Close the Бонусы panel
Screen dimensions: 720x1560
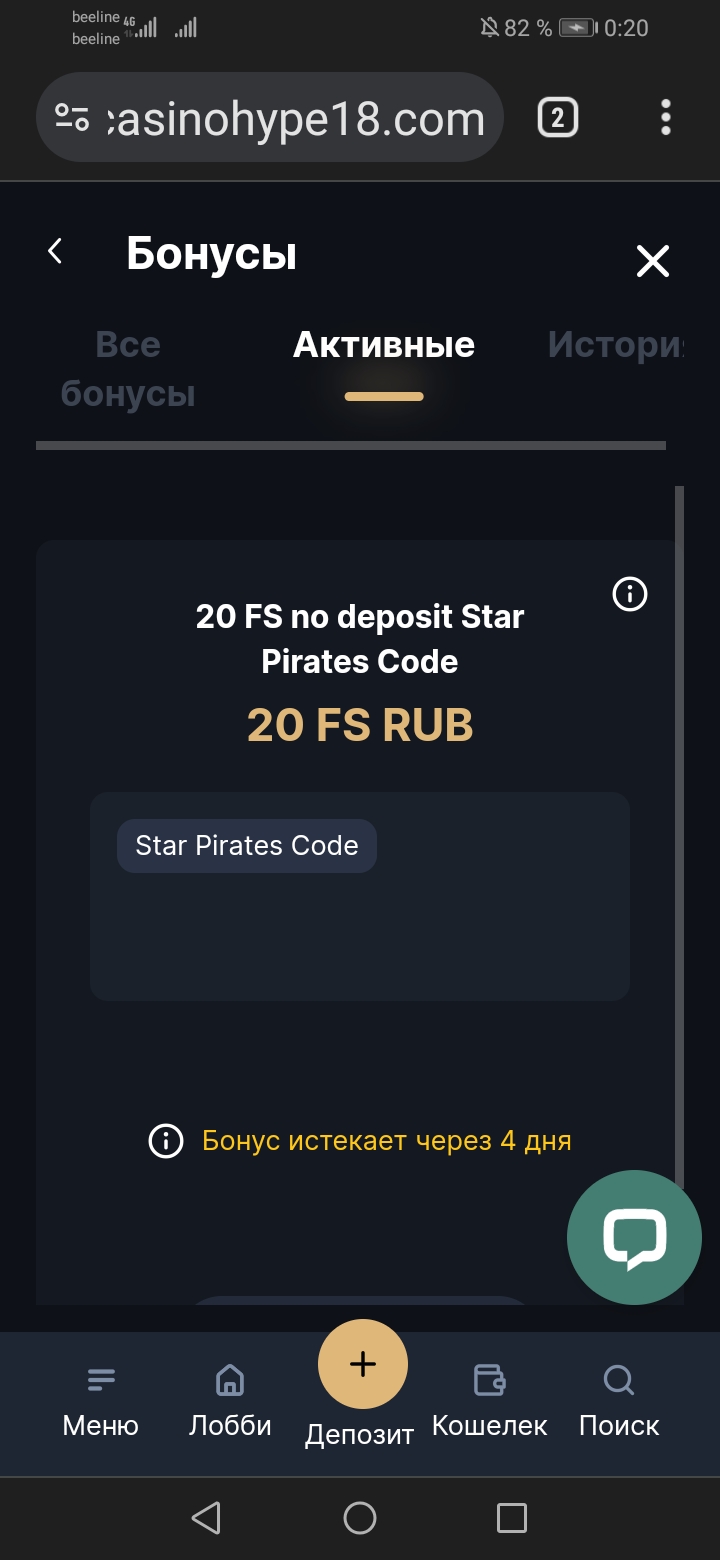point(653,262)
